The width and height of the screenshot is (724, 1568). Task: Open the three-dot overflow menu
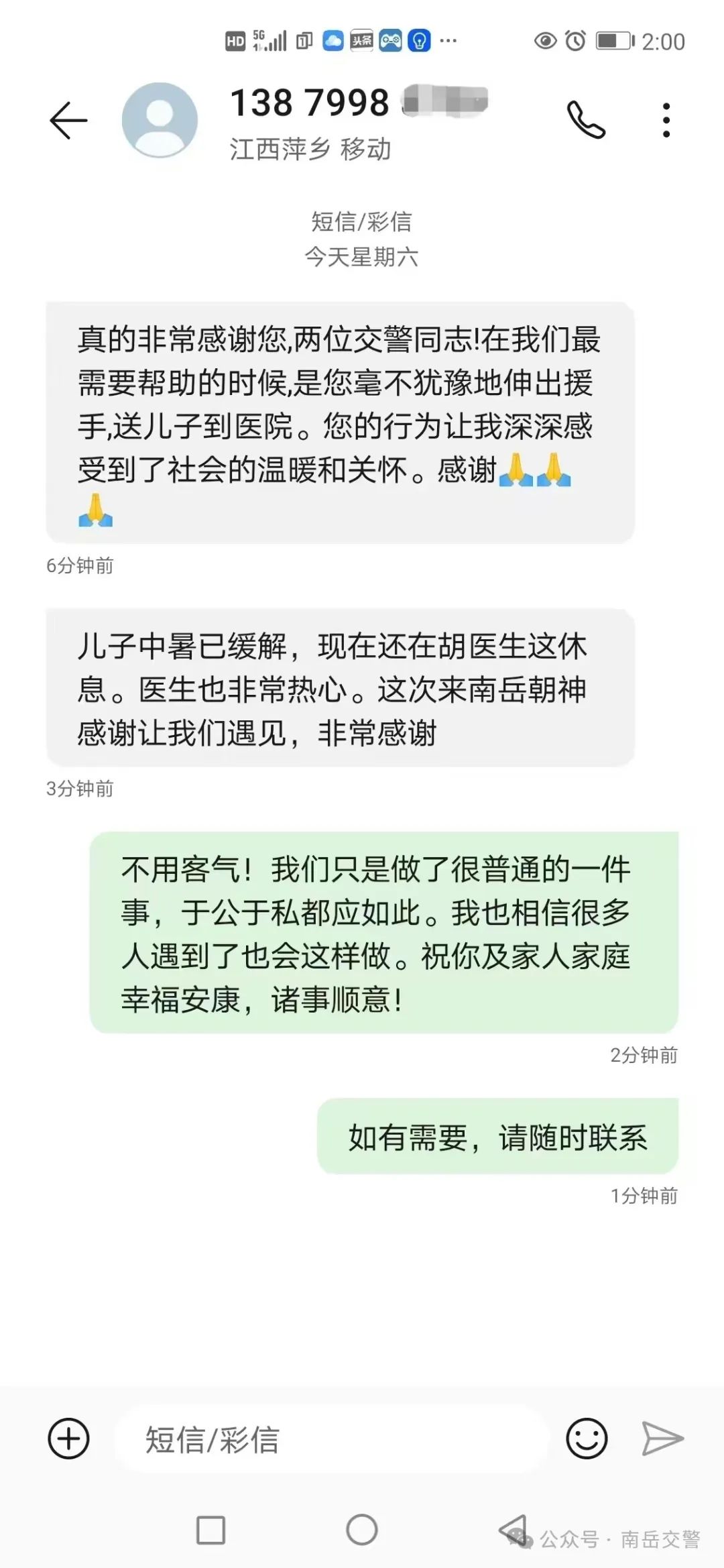666,120
